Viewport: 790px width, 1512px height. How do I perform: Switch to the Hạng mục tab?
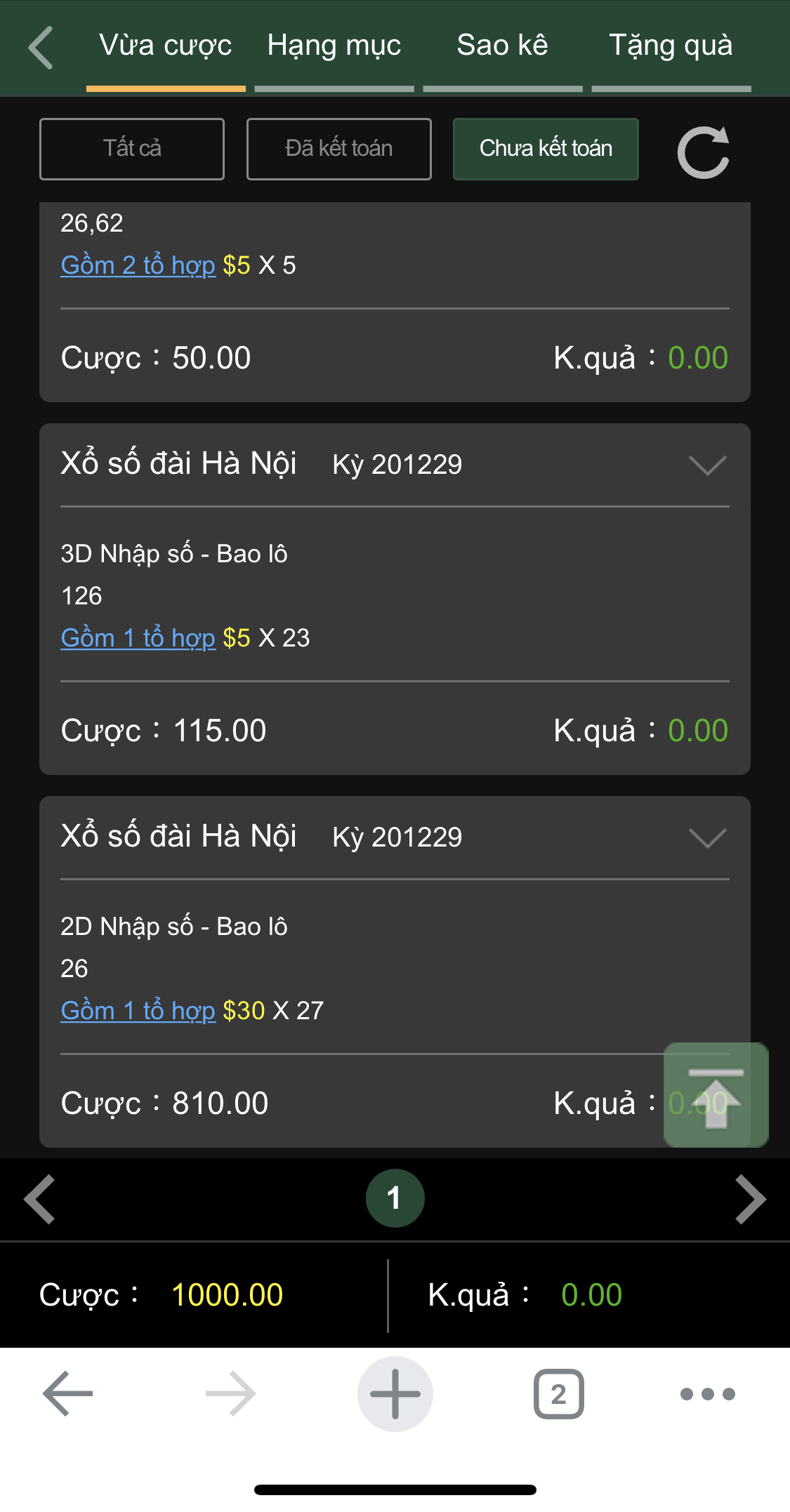tap(334, 46)
